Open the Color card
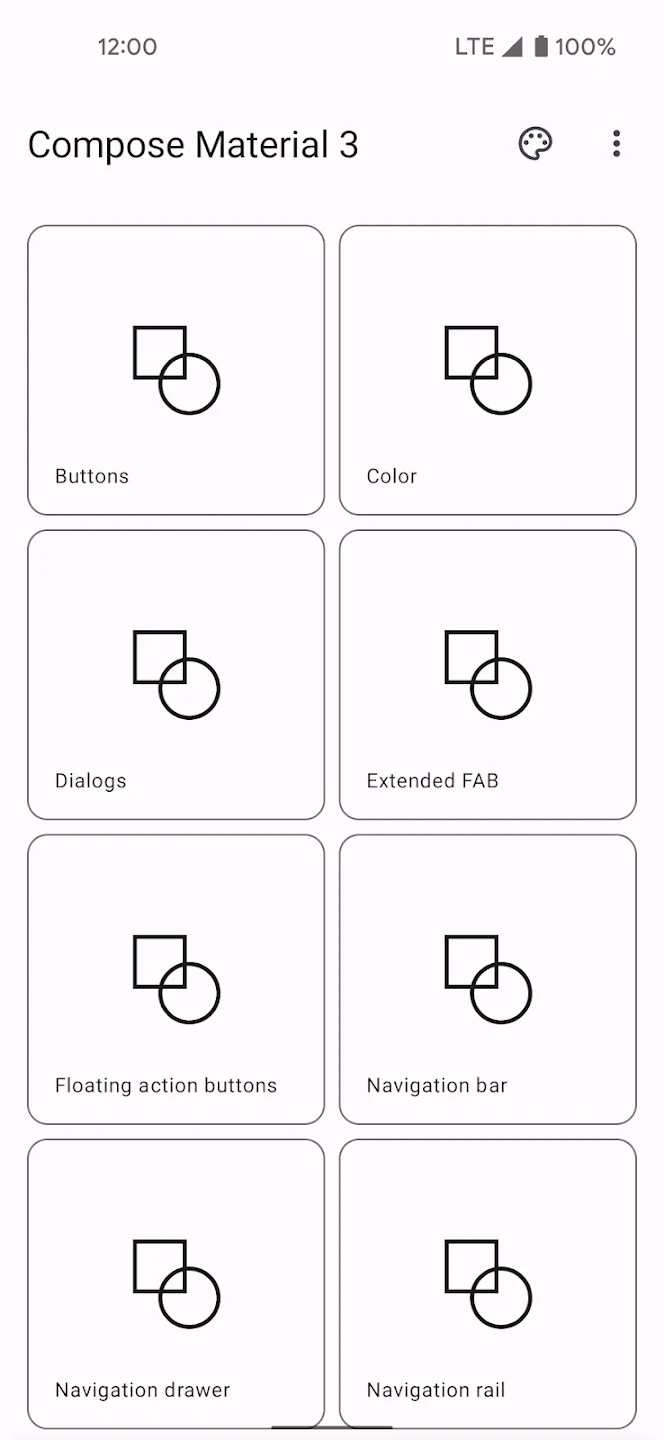 (x=487, y=370)
